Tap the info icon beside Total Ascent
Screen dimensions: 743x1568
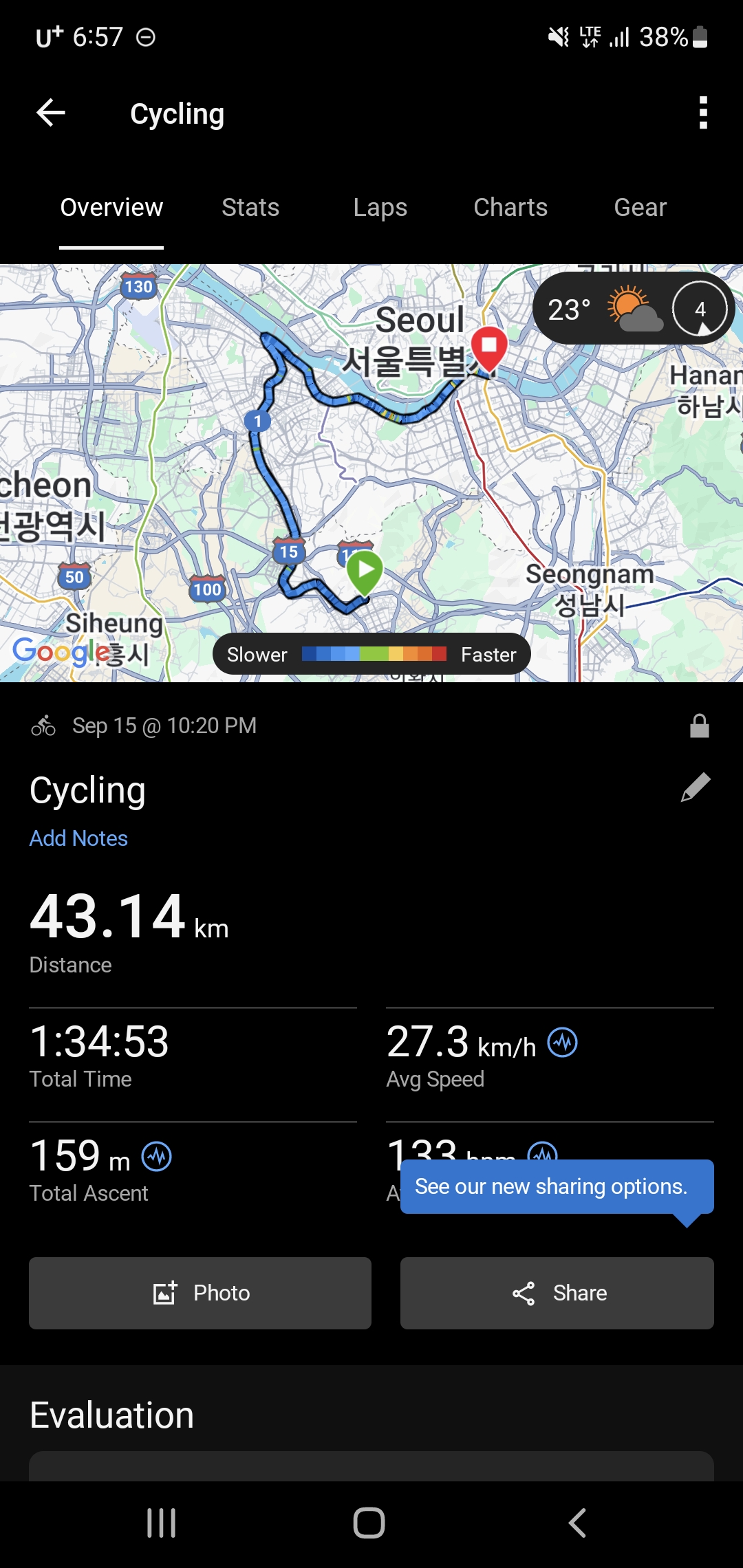click(157, 1157)
